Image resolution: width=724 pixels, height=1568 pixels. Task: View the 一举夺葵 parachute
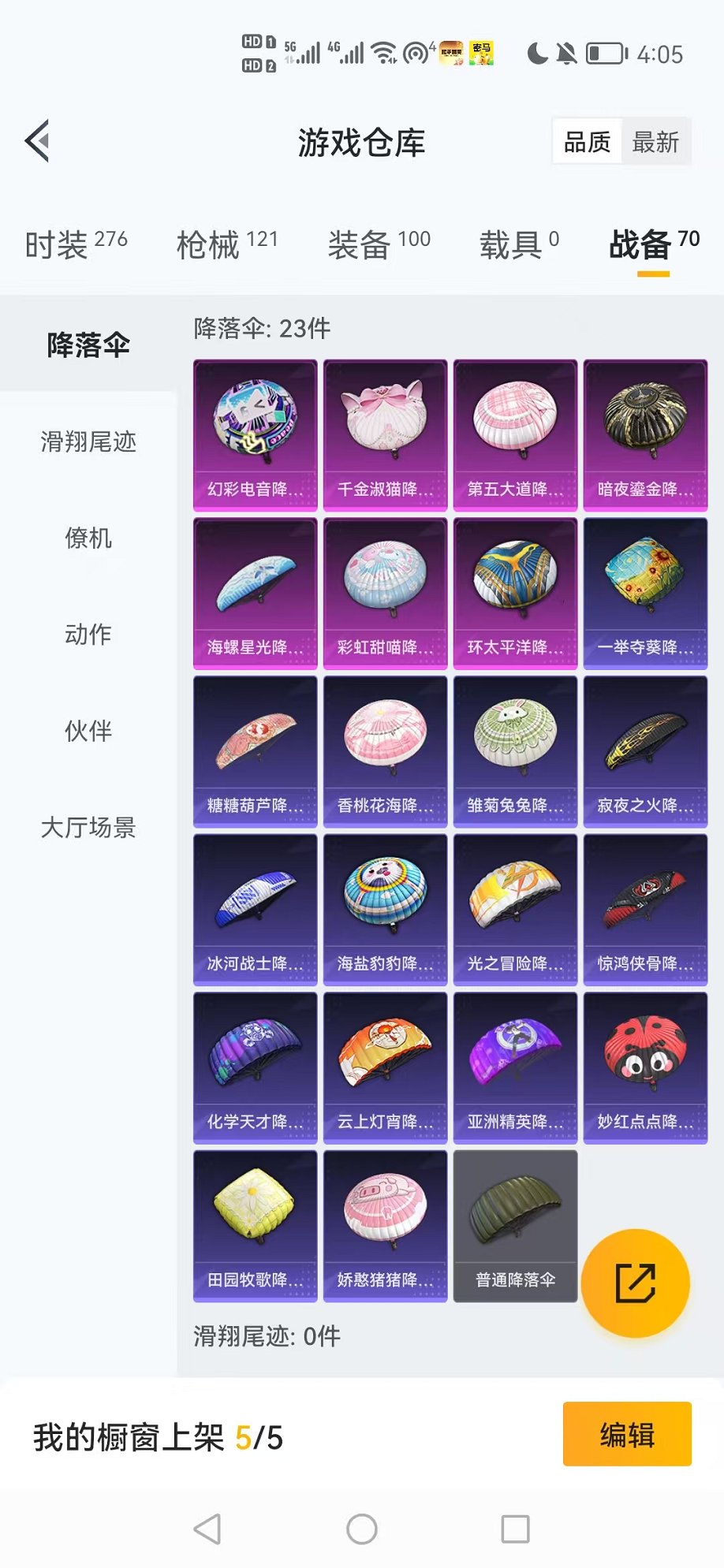click(645, 593)
